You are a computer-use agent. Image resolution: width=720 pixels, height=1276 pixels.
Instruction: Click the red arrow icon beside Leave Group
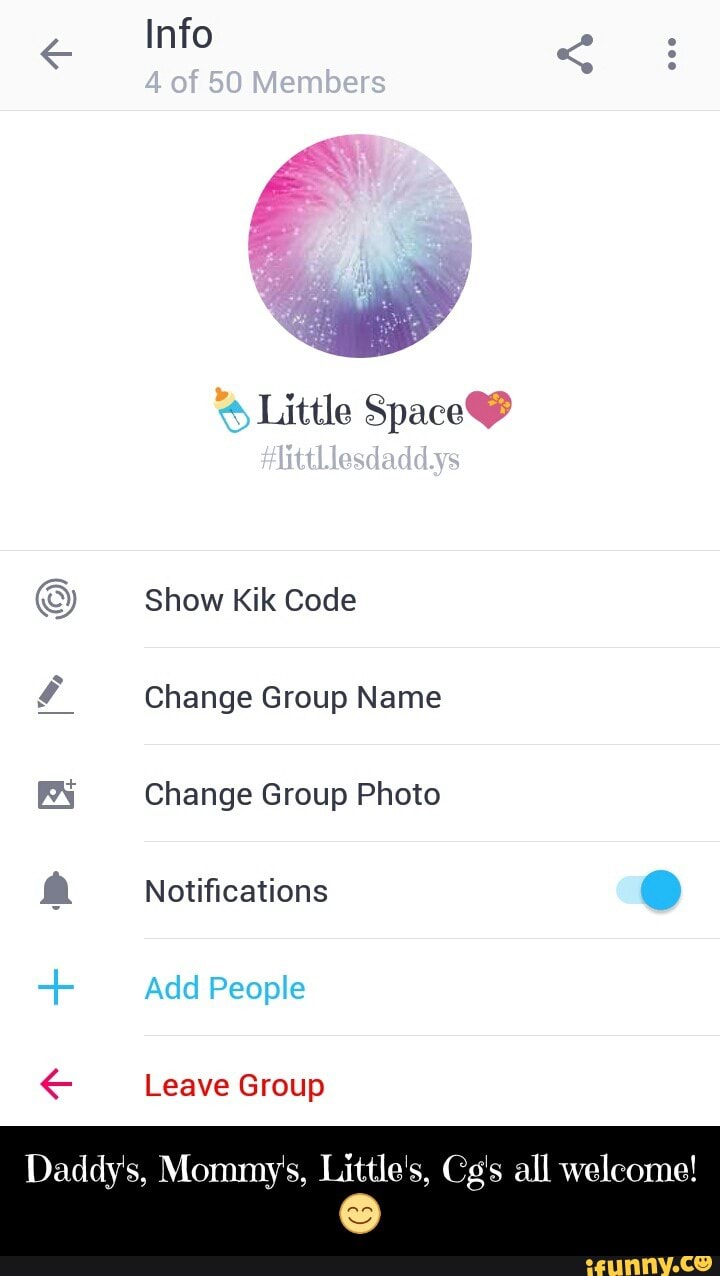[57, 1084]
